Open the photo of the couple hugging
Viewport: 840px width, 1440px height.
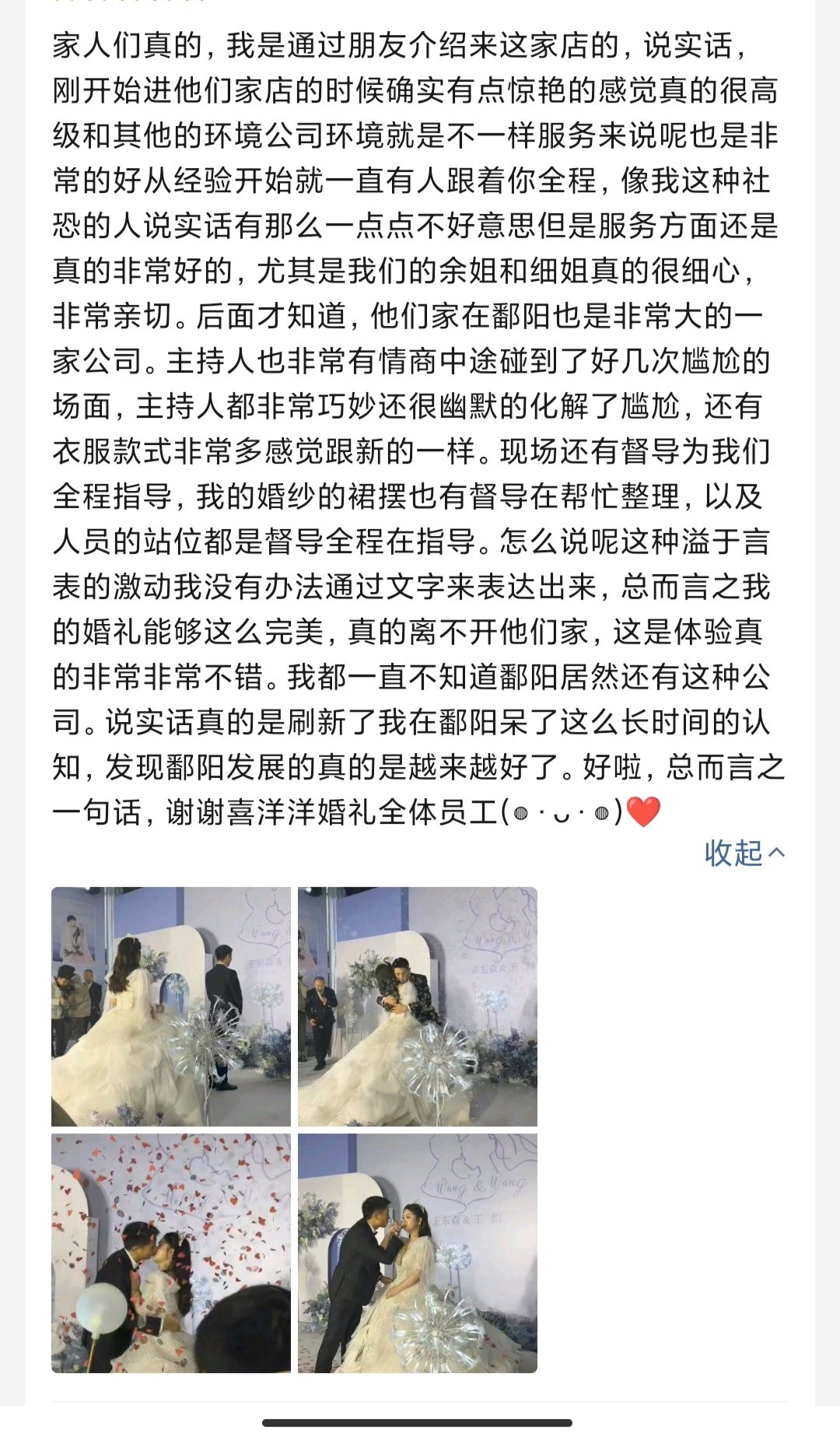point(418,1006)
